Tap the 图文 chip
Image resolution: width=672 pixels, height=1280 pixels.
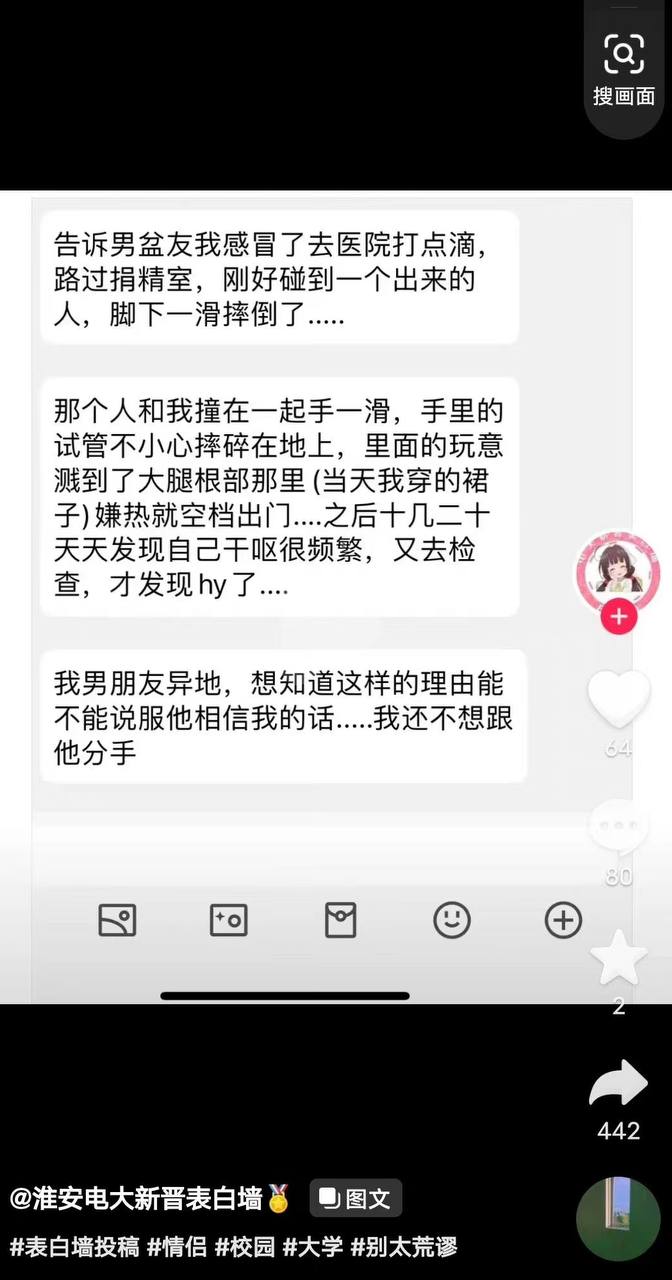[355, 1198]
